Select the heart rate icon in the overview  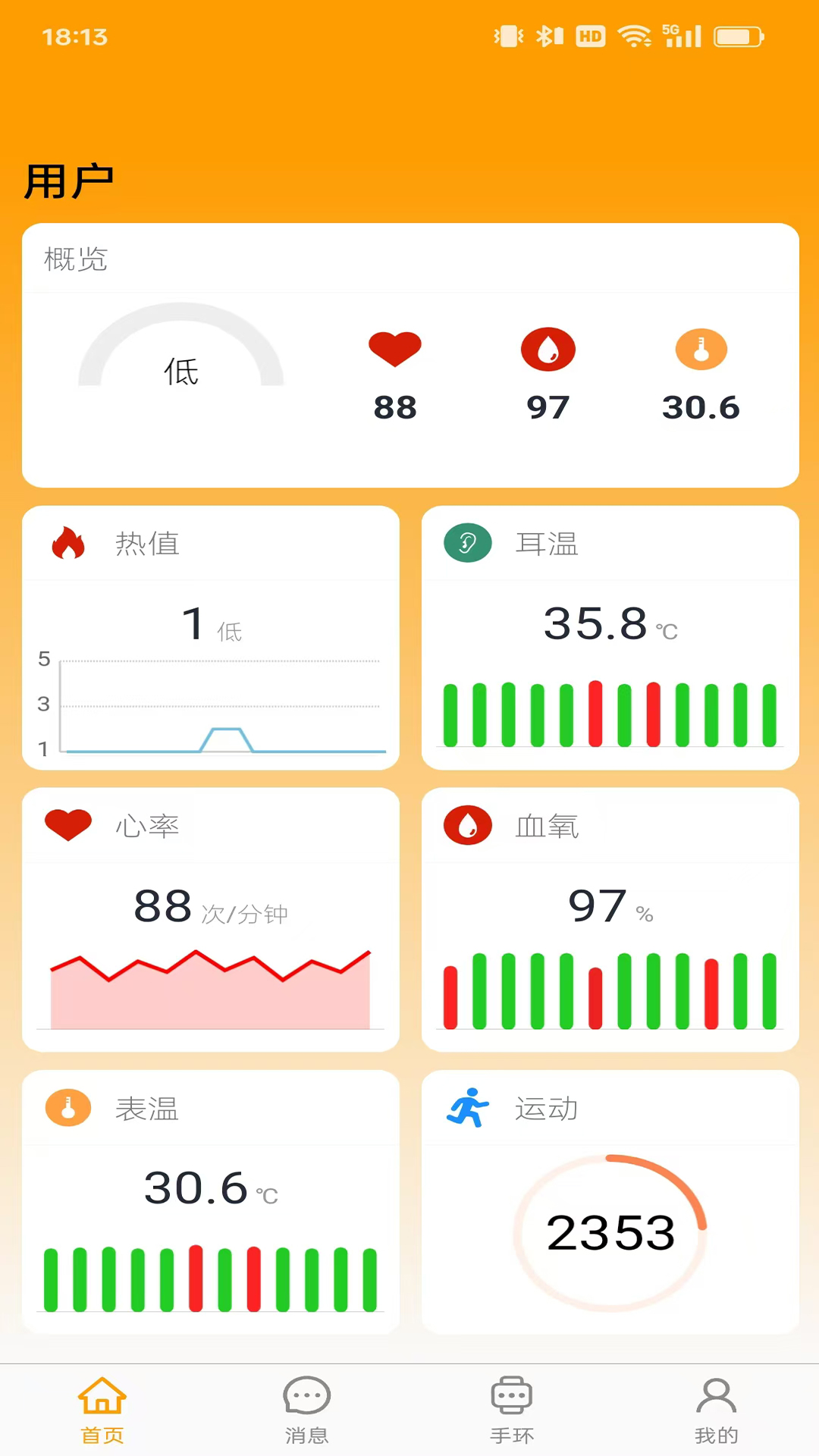[x=394, y=350]
